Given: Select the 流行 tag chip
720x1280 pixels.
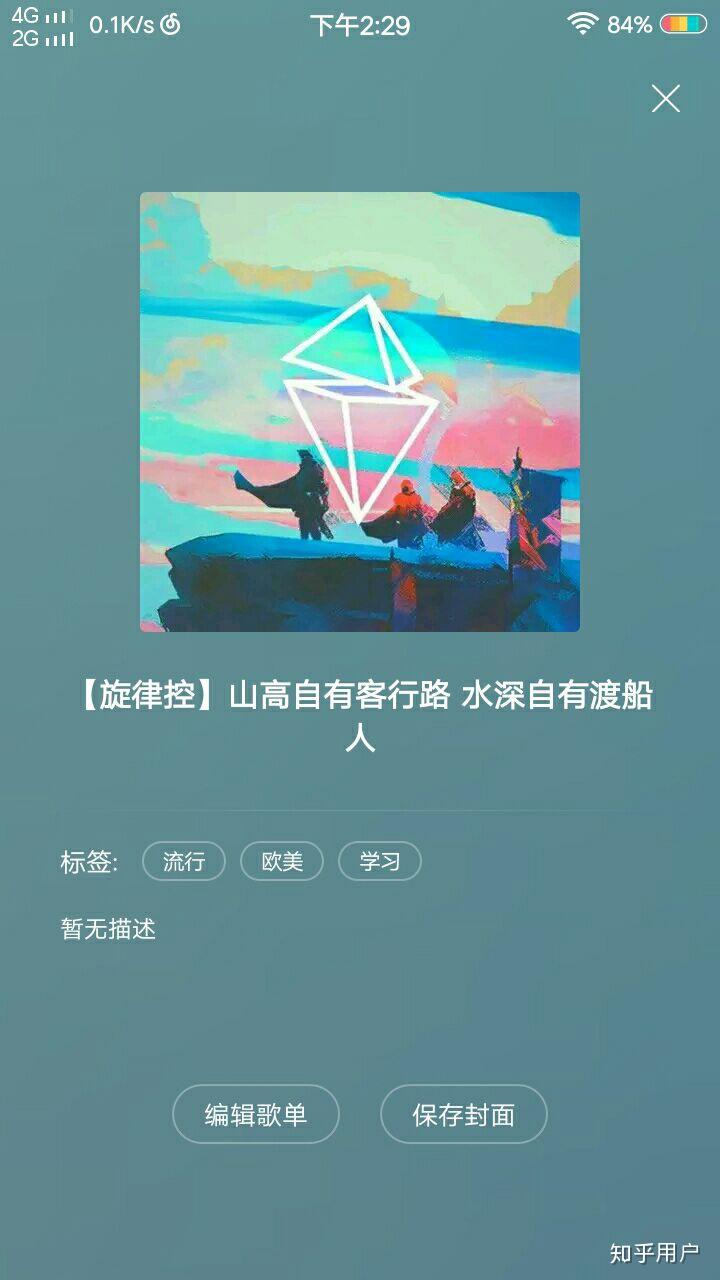Looking at the screenshot, I should [x=184, y=861].
